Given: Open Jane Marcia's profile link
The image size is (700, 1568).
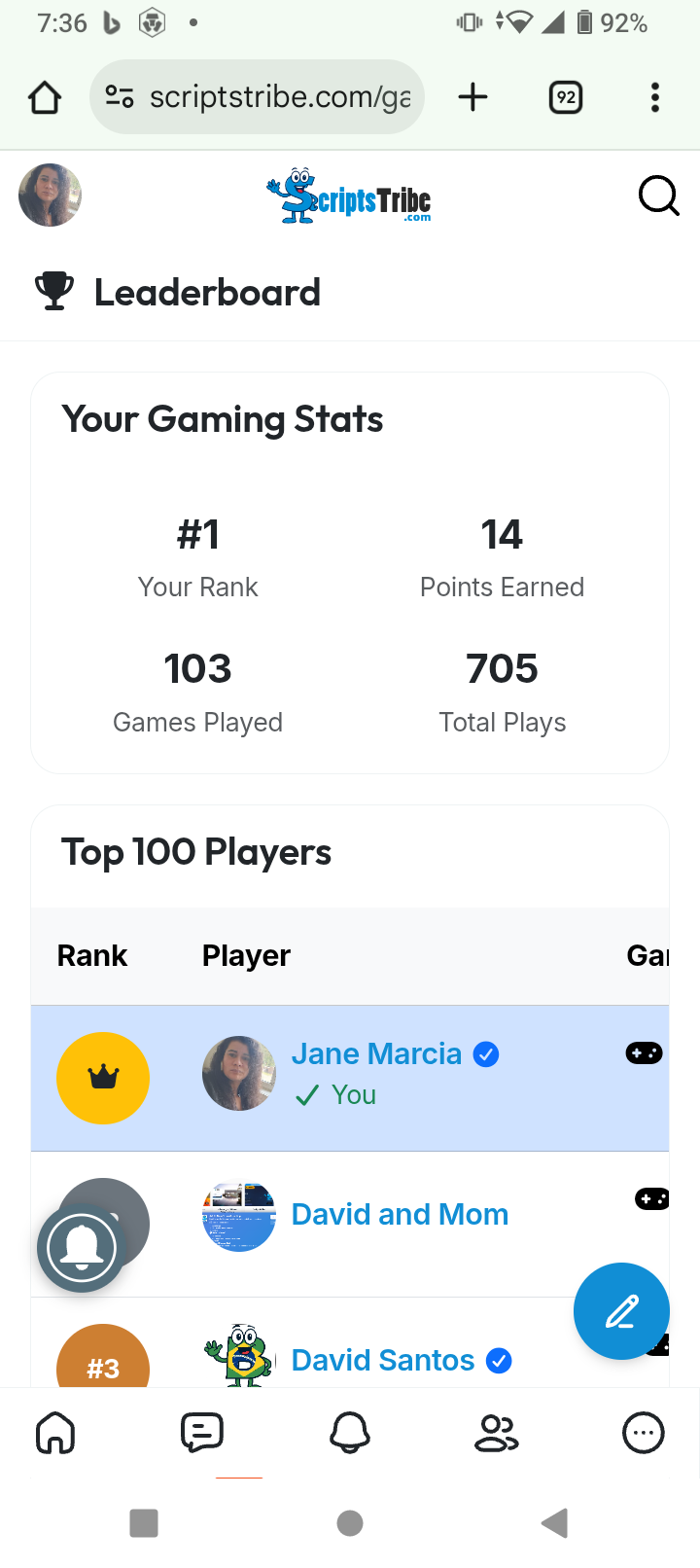Looking at the screenshot, I should tap(376, 1054).
